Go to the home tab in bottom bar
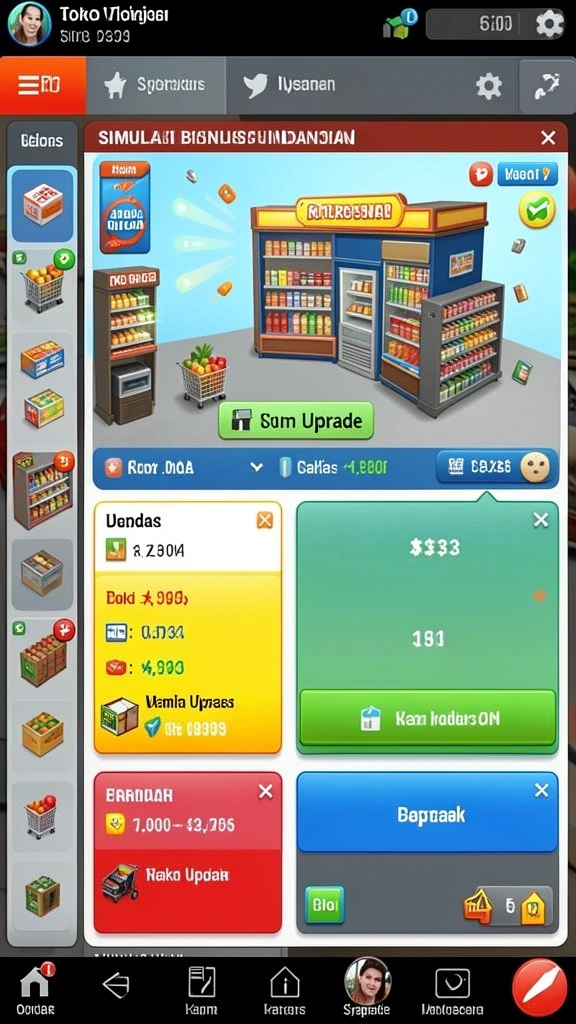The image size is (576, 1024). pyautogui.click(x=36, y=990)
